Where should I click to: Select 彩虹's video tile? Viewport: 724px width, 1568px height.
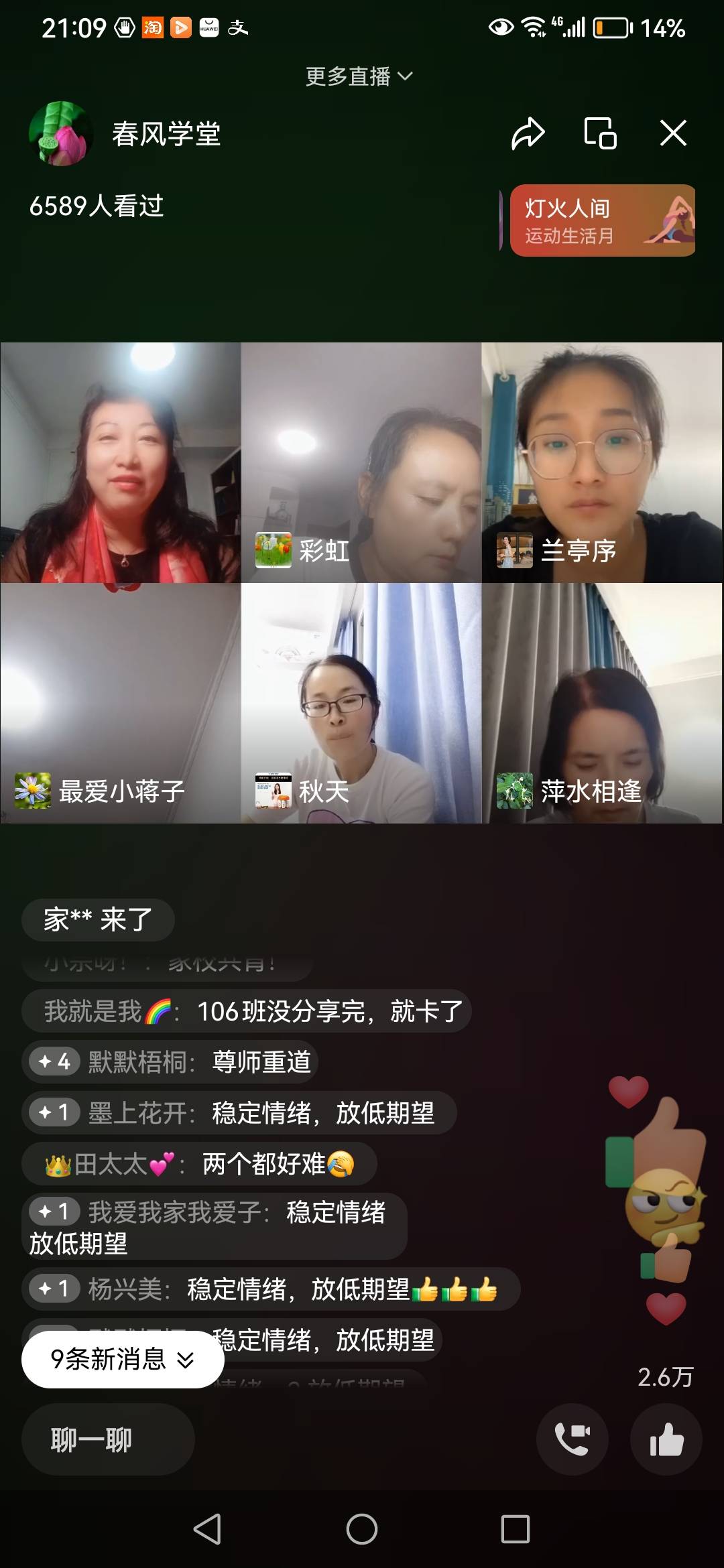(x=361, y=462)
